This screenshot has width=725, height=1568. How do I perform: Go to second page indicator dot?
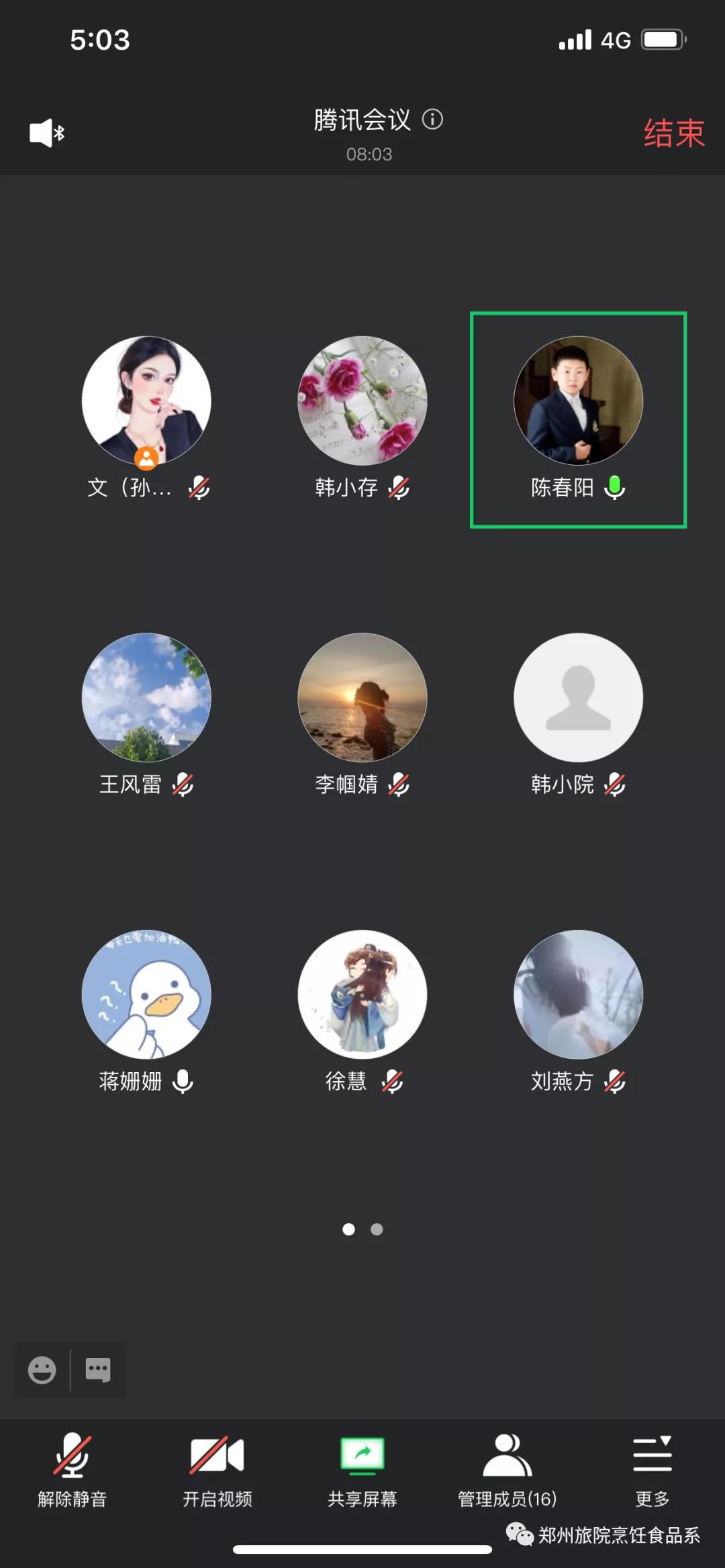[377, 1229]
